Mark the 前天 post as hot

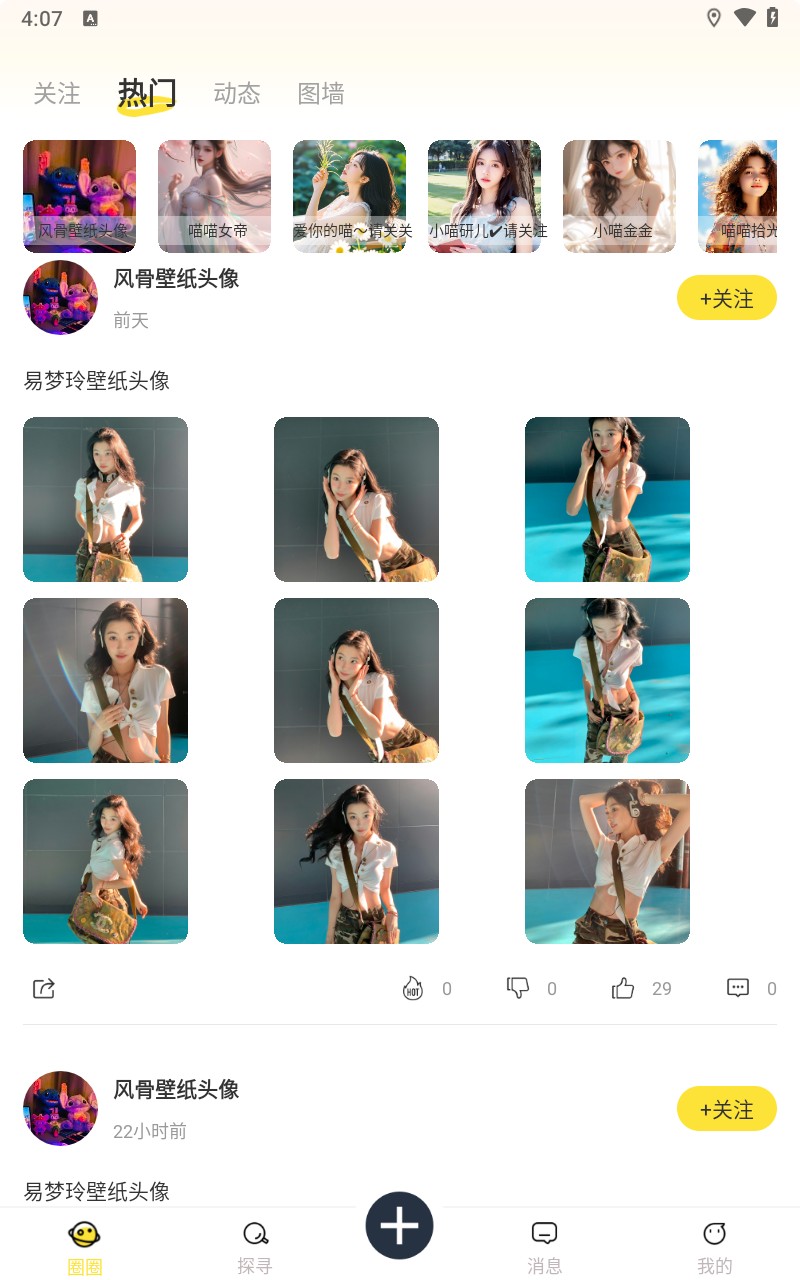[x=413, y=989]
